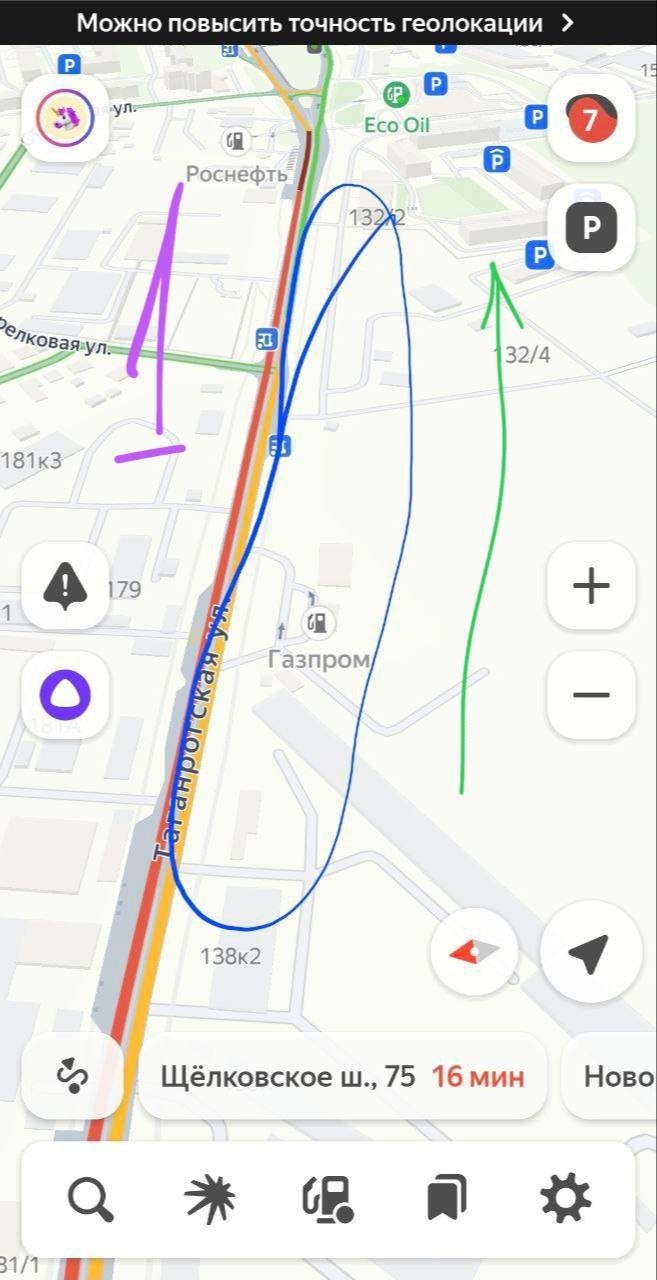Screen dimensions: 657x1280
Task: Tap the compass to reorient map
Action: (474, 953)
